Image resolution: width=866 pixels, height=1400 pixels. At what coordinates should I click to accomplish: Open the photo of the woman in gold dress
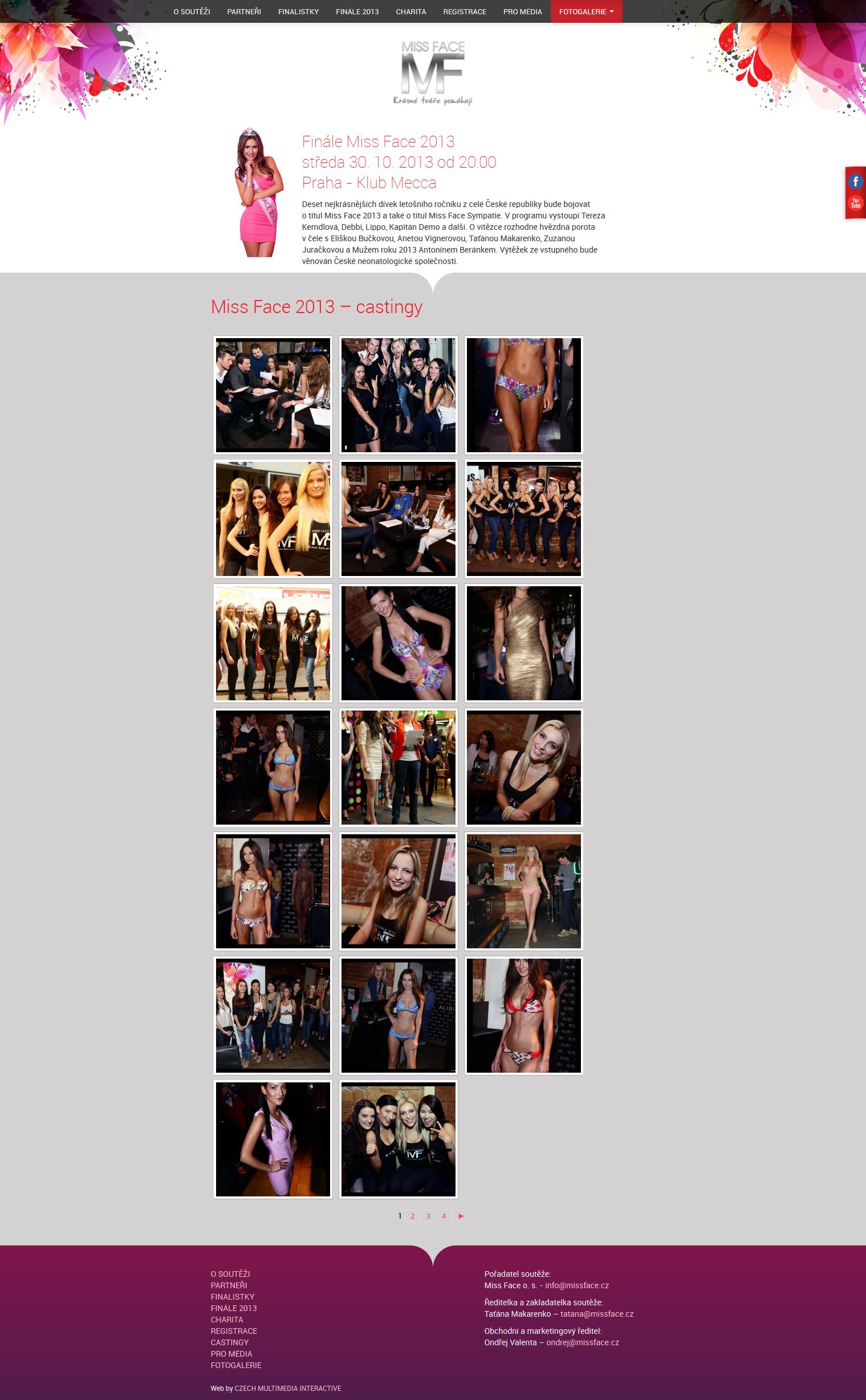(523, 643)
